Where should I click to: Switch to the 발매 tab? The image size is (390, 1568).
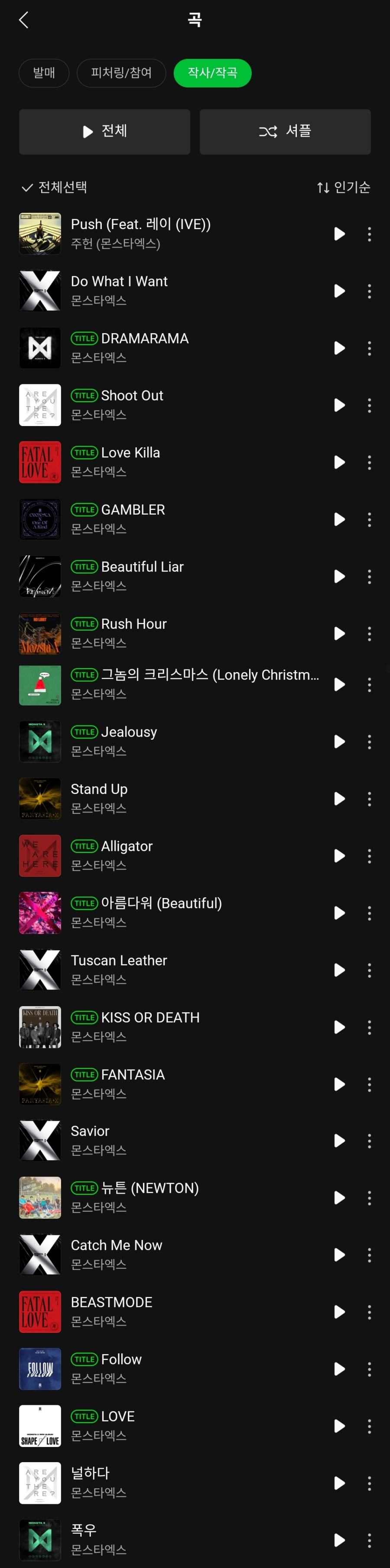coord(44,73)
